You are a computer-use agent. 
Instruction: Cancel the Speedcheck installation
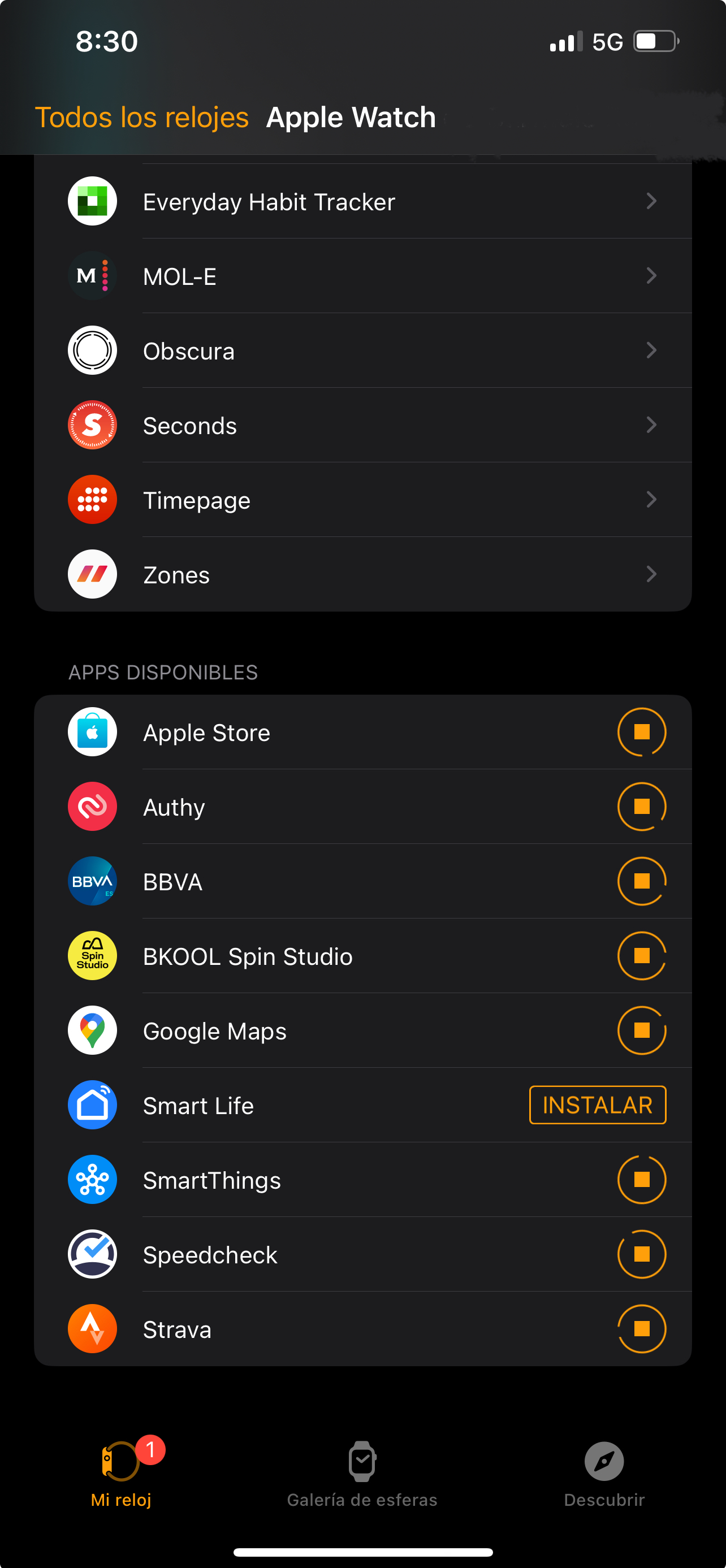tap(641, 1254)
